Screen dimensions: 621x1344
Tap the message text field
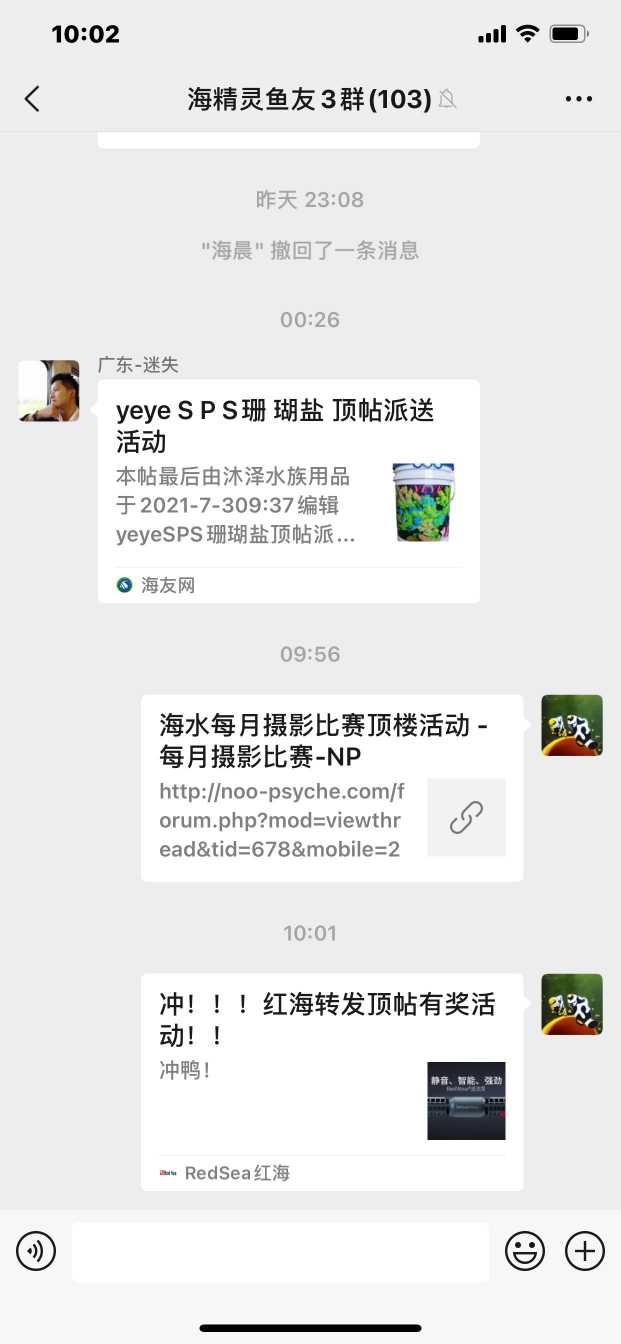280,1251
